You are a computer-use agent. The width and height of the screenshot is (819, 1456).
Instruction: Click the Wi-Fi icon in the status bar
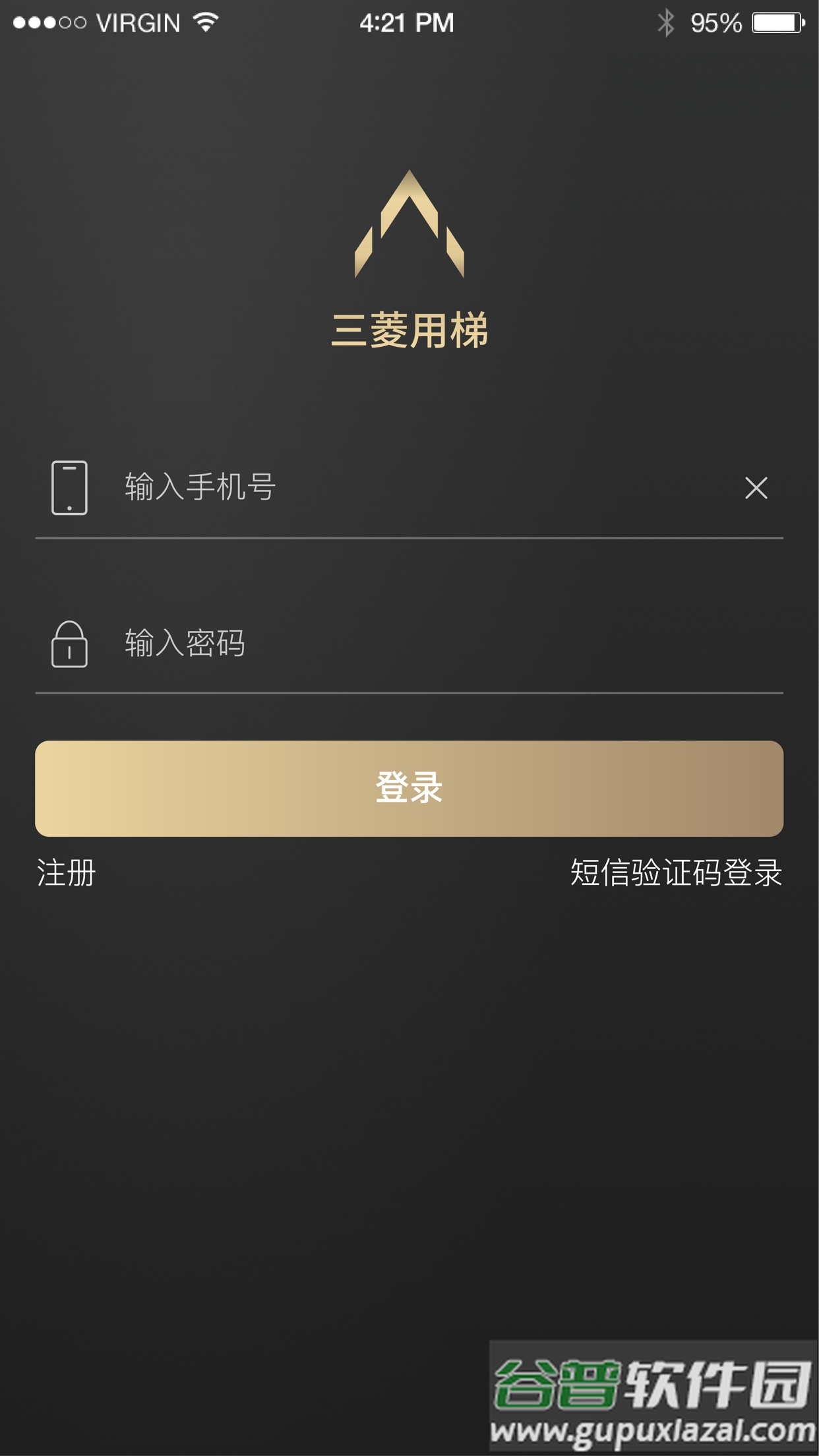point(204,22)
